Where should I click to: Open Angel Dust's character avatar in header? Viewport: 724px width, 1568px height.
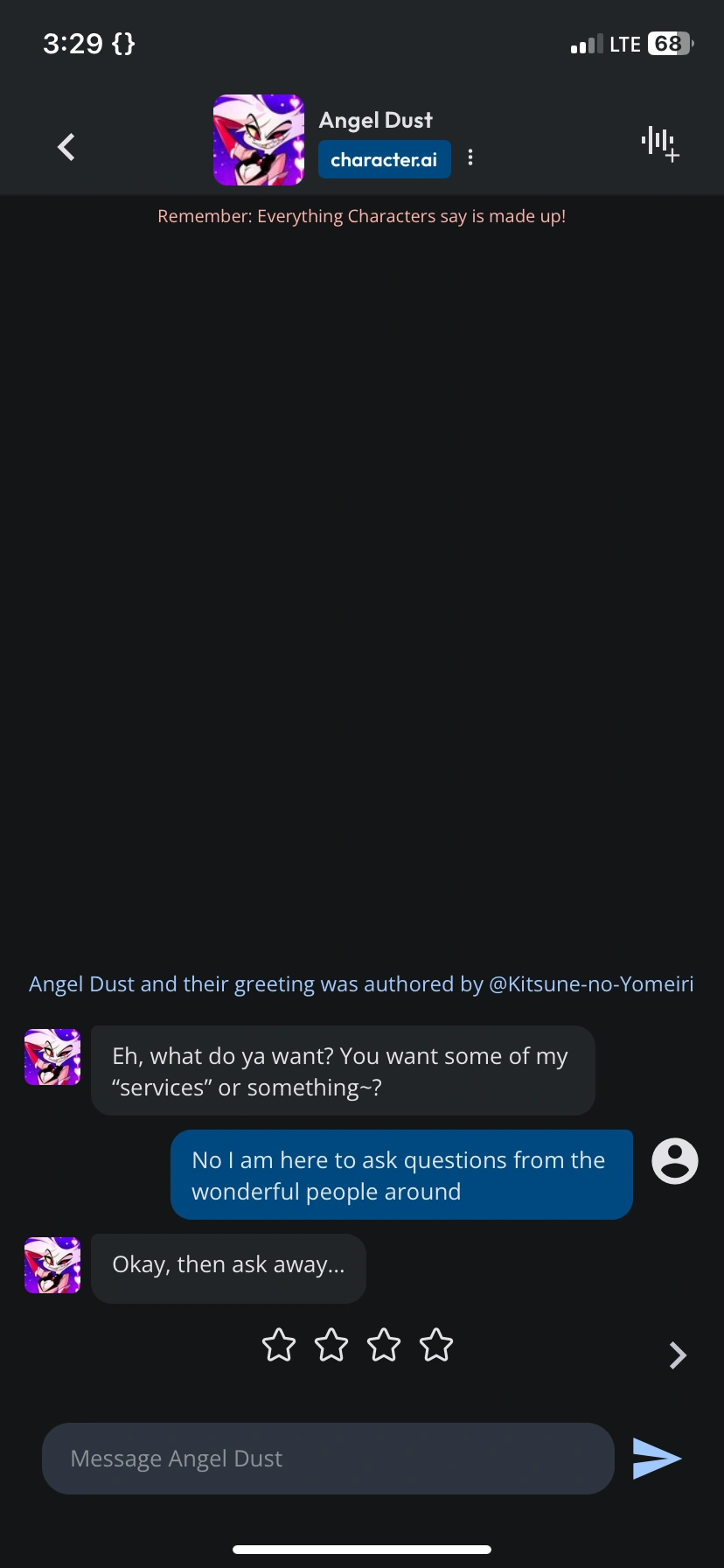coord(259,140)
